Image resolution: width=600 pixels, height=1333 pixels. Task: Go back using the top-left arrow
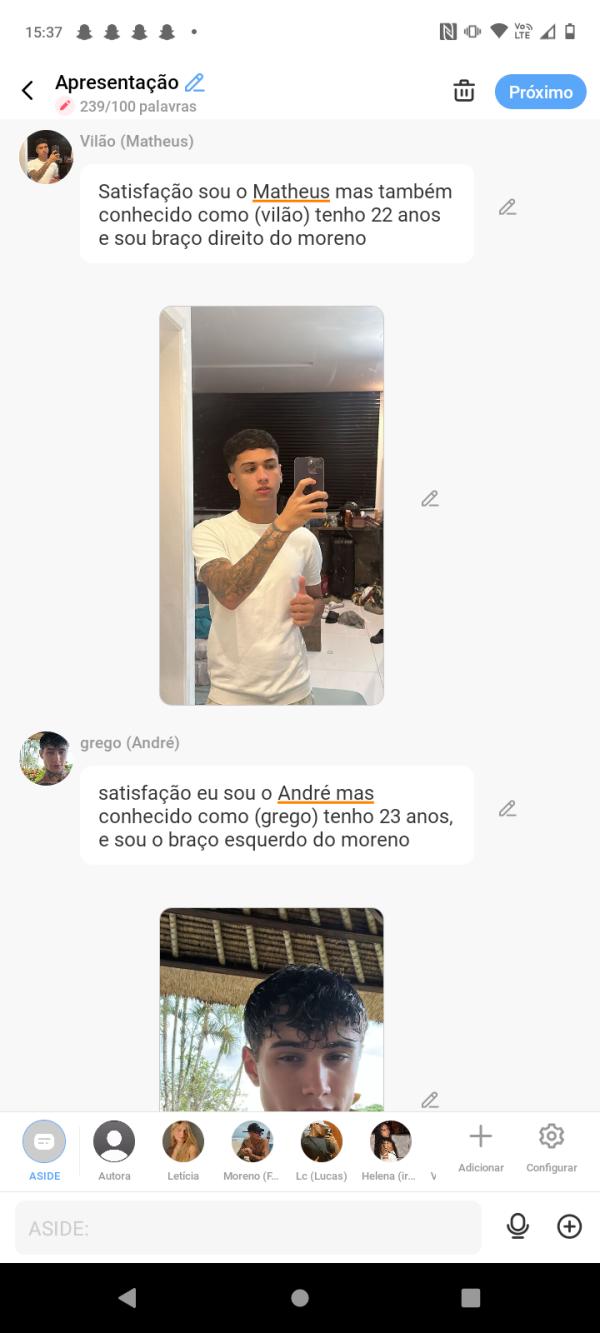pos(28,91)
